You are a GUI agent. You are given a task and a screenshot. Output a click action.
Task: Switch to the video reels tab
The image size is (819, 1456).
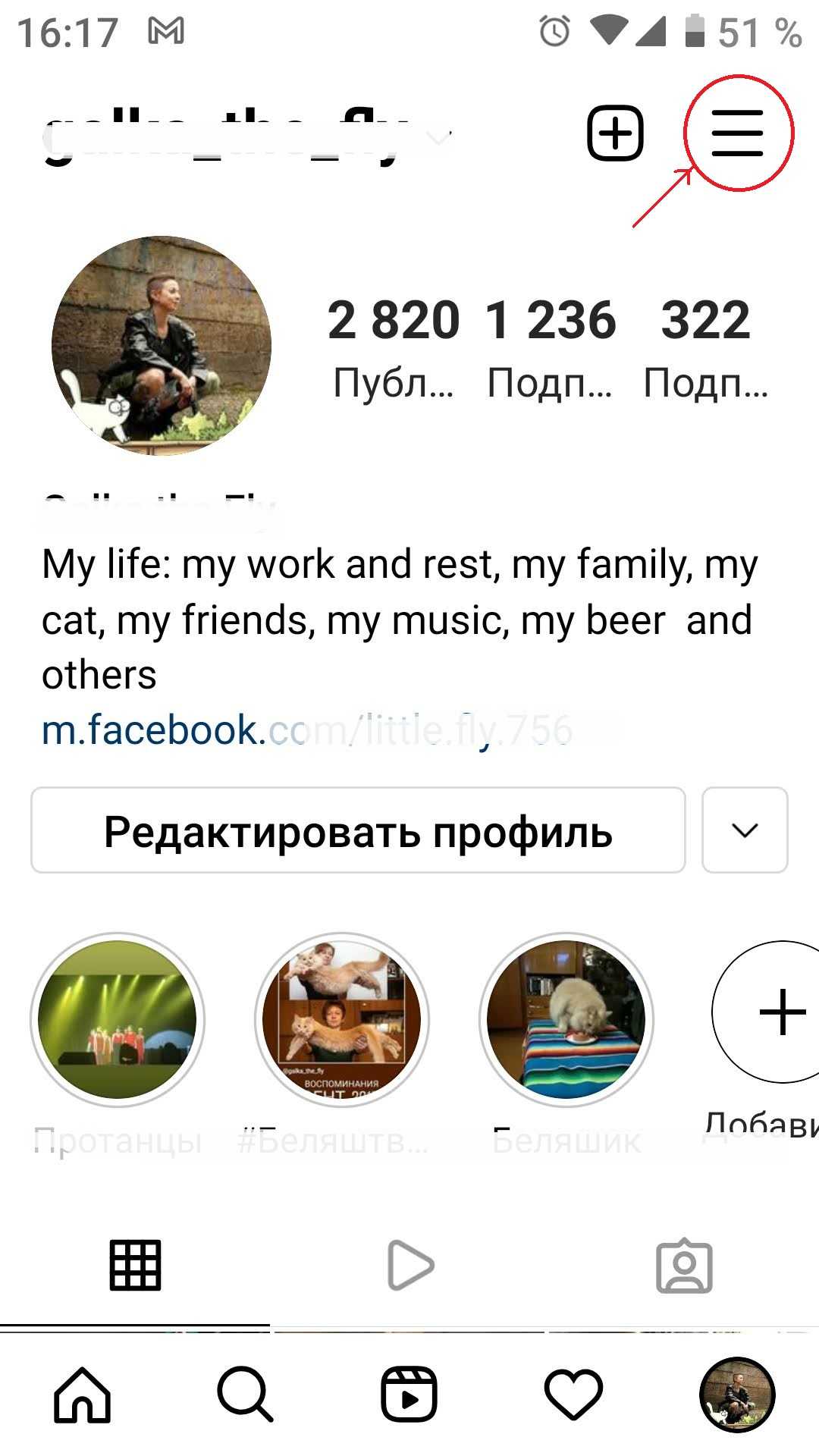[409, 1266]
